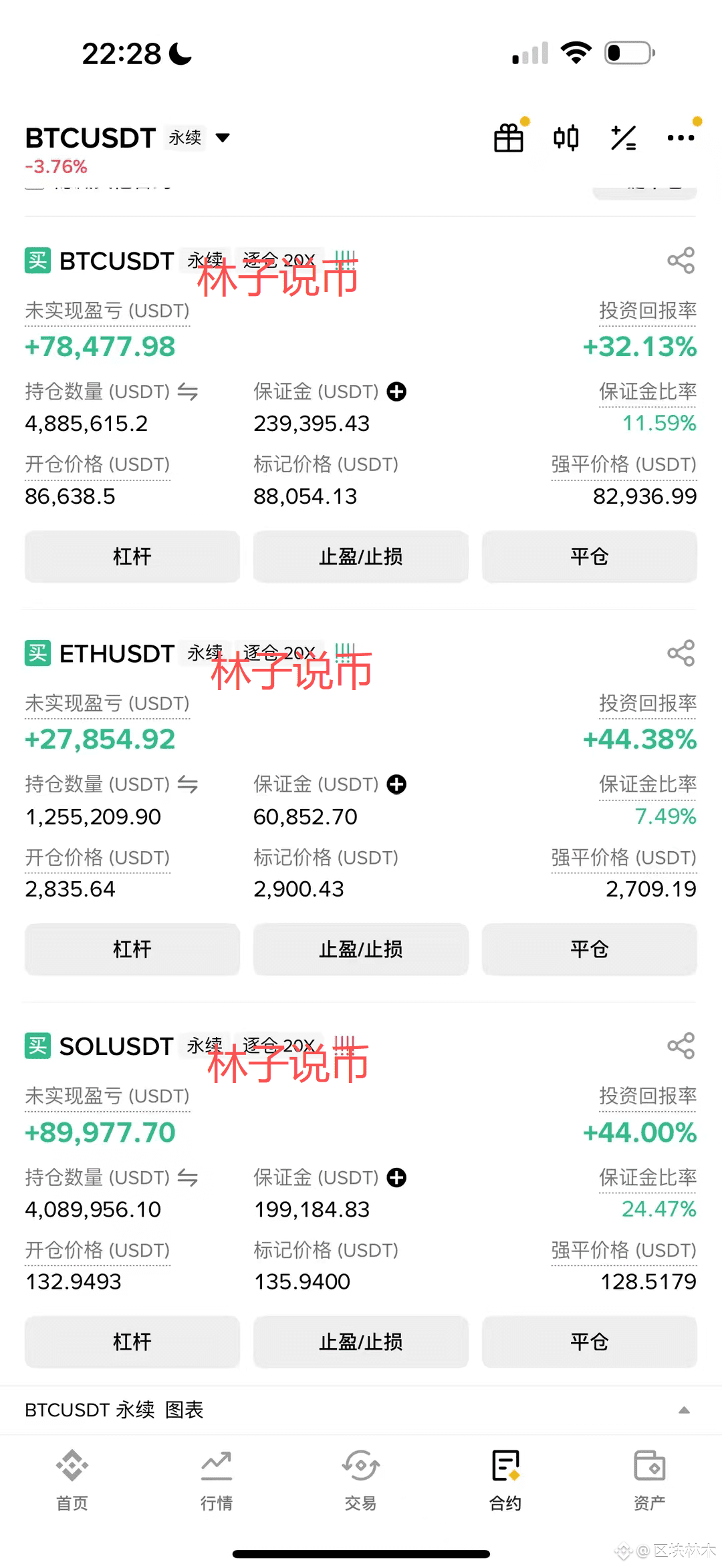
Task: Close the ETHUSDT position with 平仓
Action: (589, 949)
